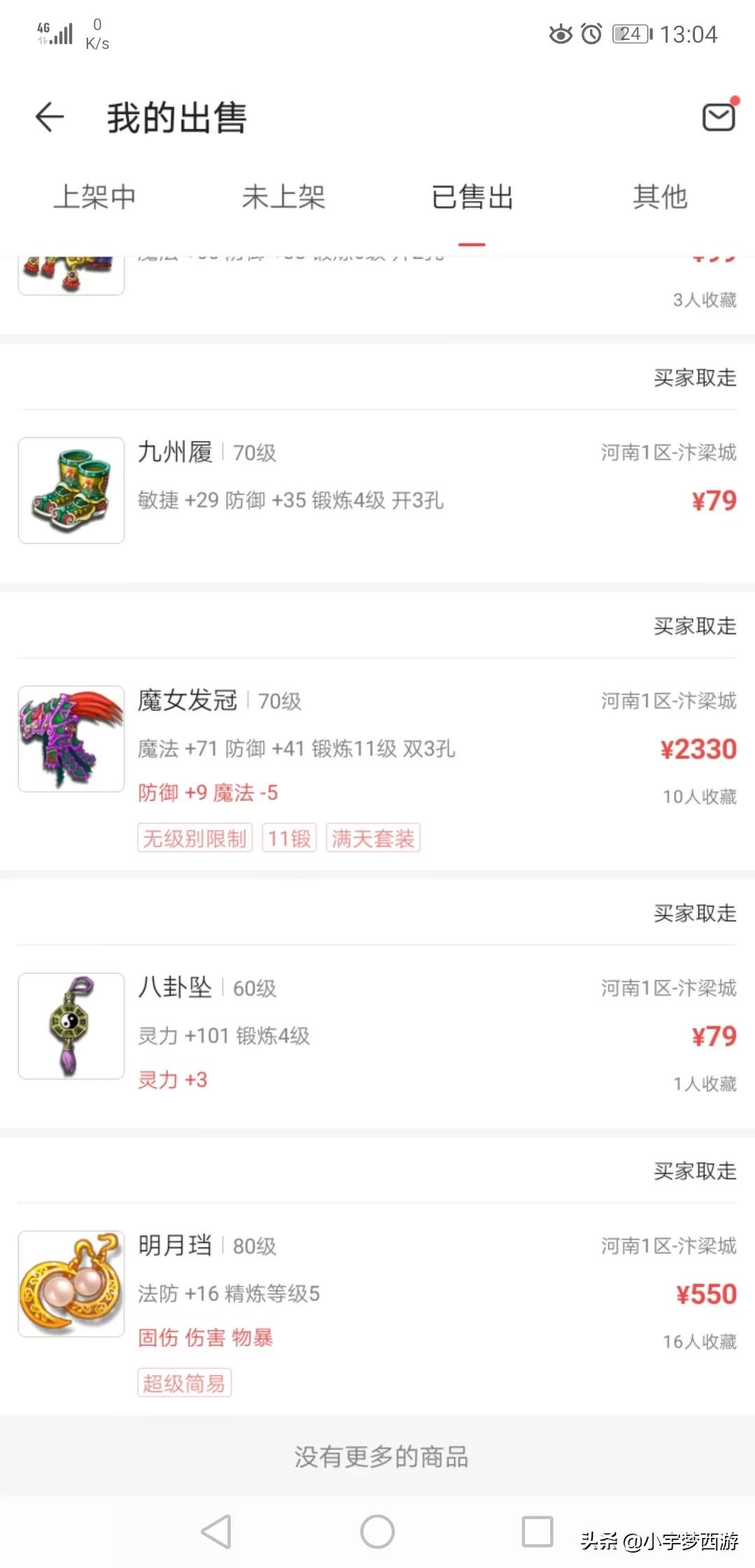Open the messages envelope icon
755x1568 pixels.
coord(719,117)
